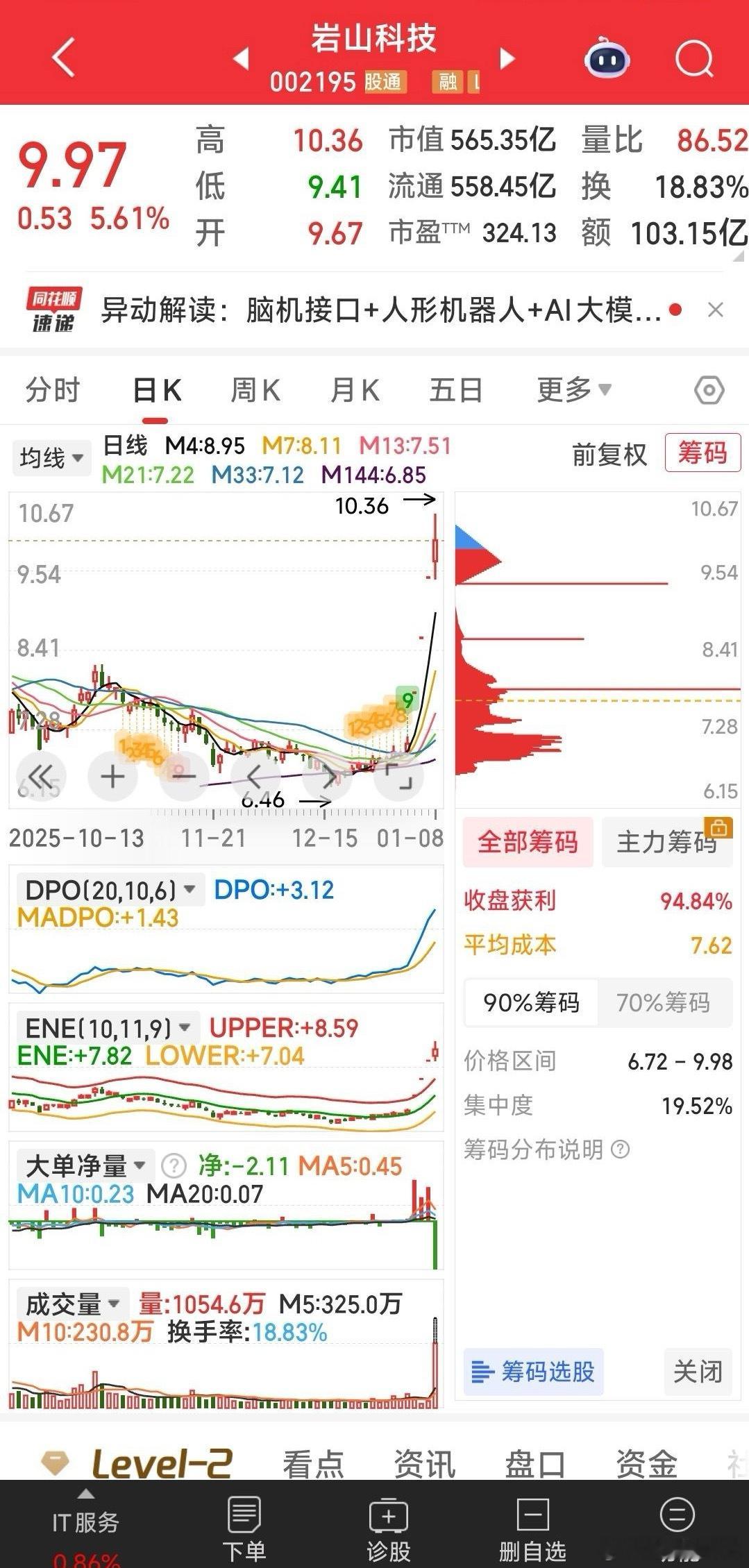Switch to the 周K tab
The height and width of the screenshot is (1568, 749).
[x=255, y=389]
